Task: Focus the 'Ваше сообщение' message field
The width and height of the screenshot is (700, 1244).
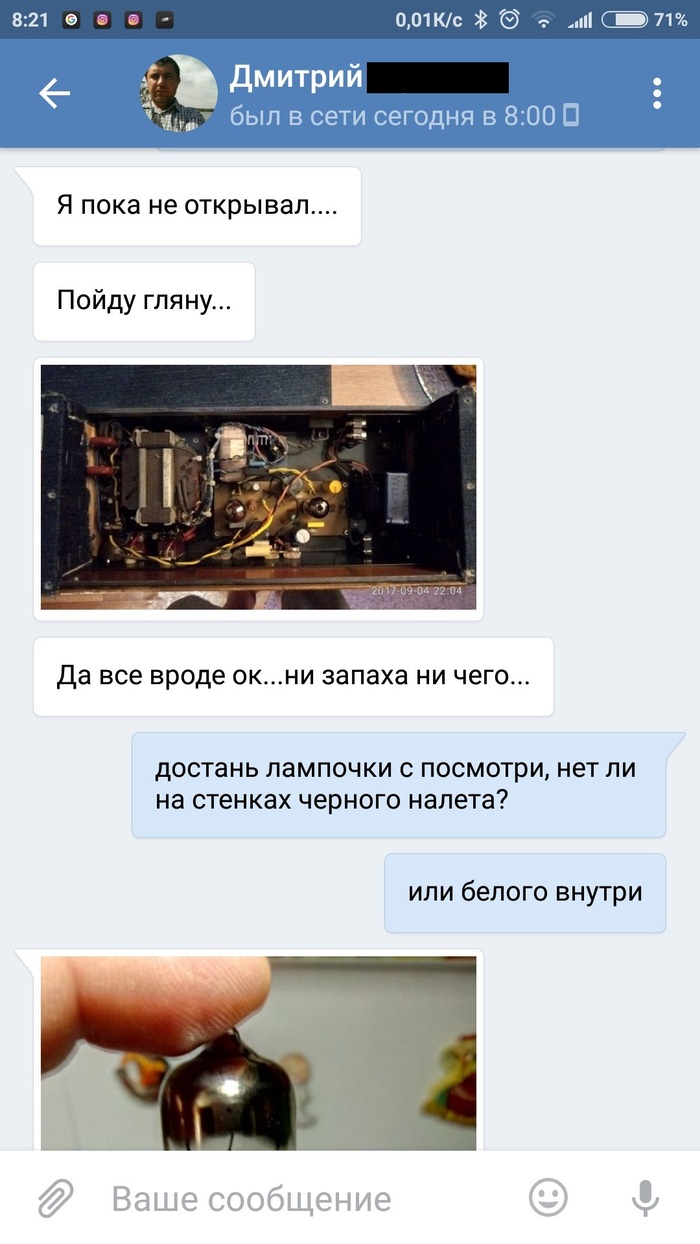Action: [300, 1198]
